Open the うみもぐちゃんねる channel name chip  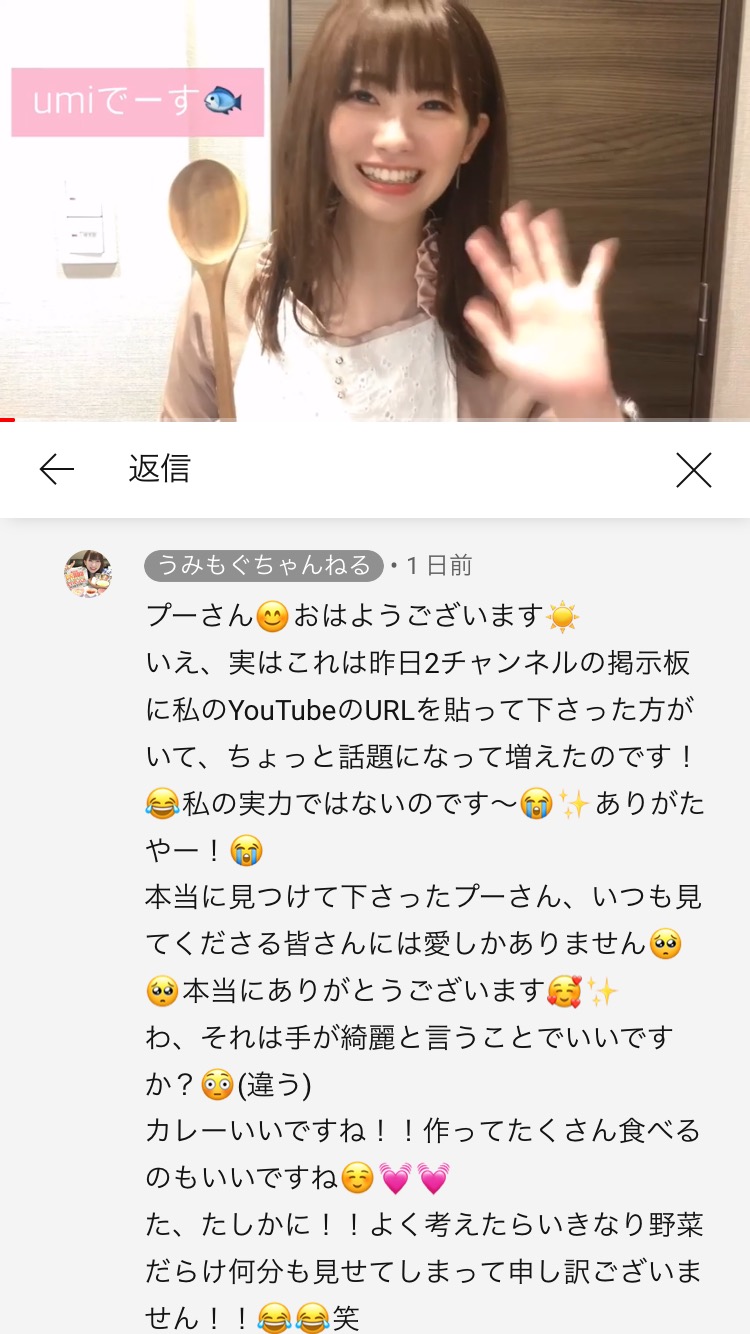coord(264,566)
